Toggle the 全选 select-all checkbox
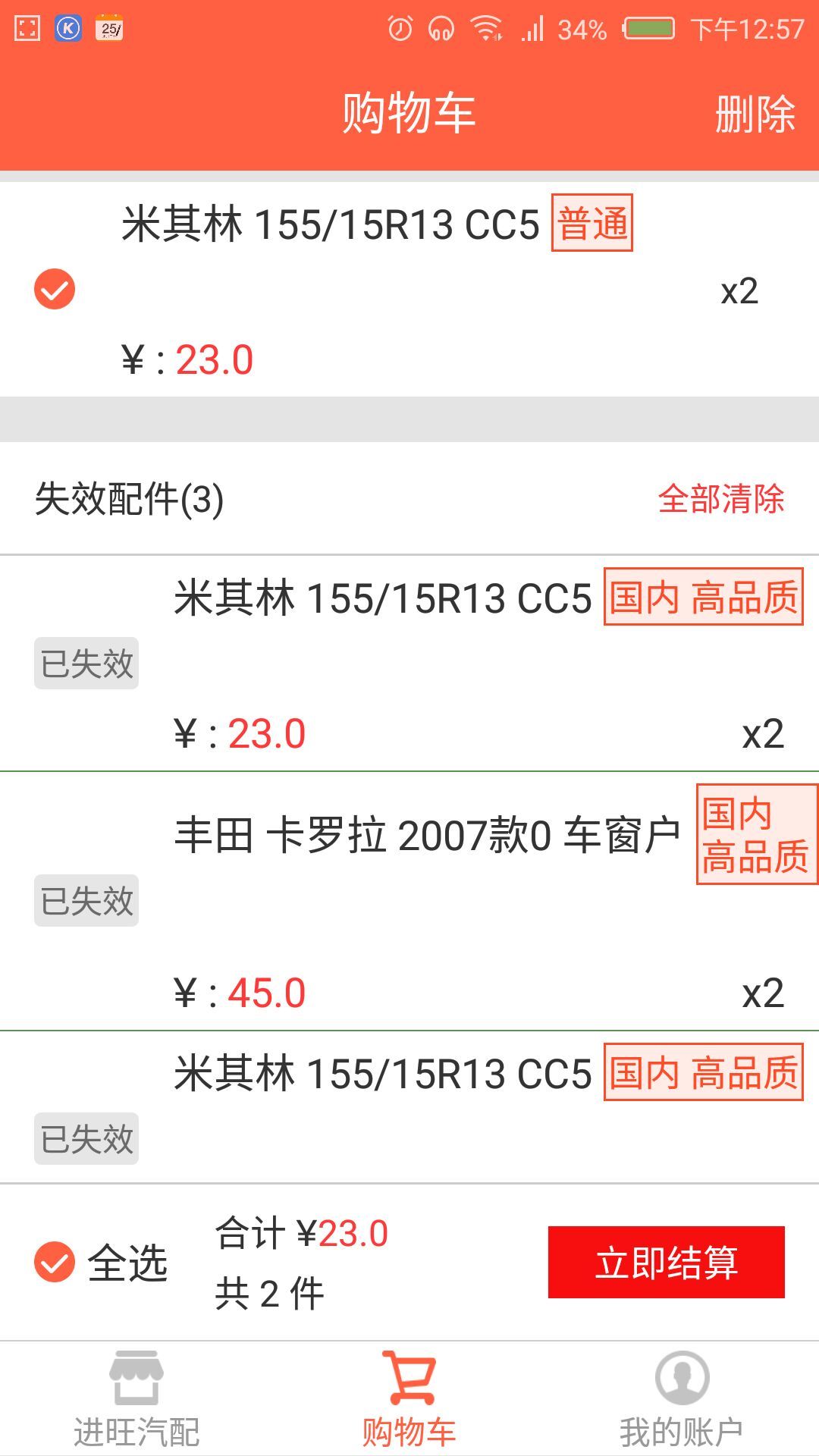The image size is (819, 1456). click(55, 1262)
